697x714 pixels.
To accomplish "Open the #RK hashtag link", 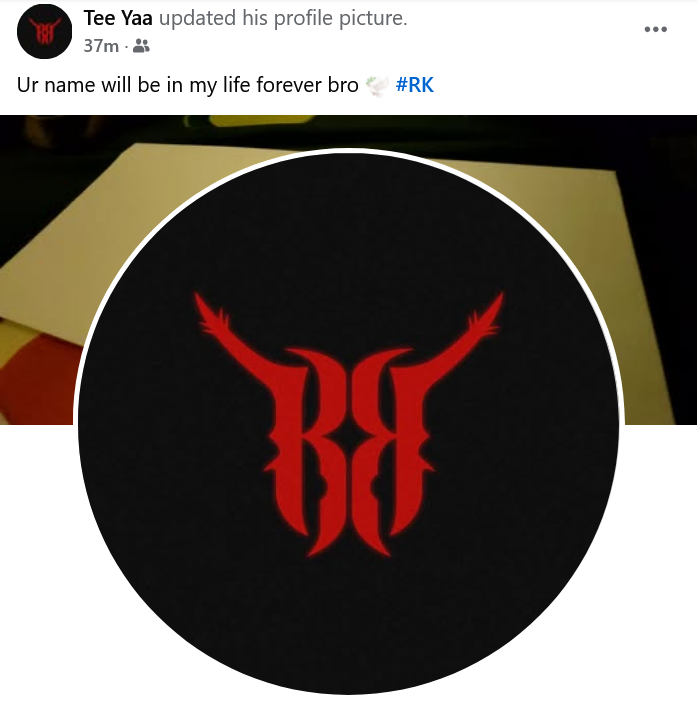I will pos(415,85).
